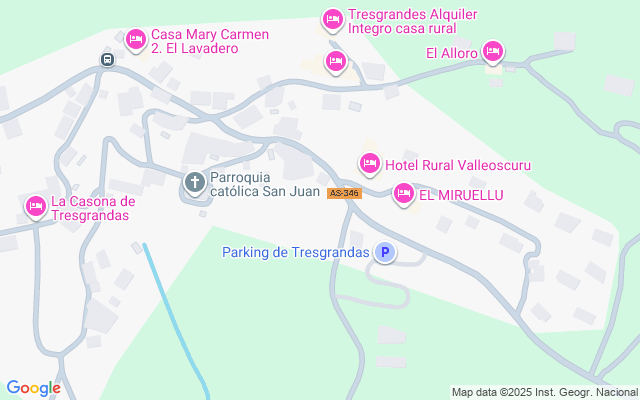Tap the bus stop icon
Screen dimensions: 640x400
point(107,60)
